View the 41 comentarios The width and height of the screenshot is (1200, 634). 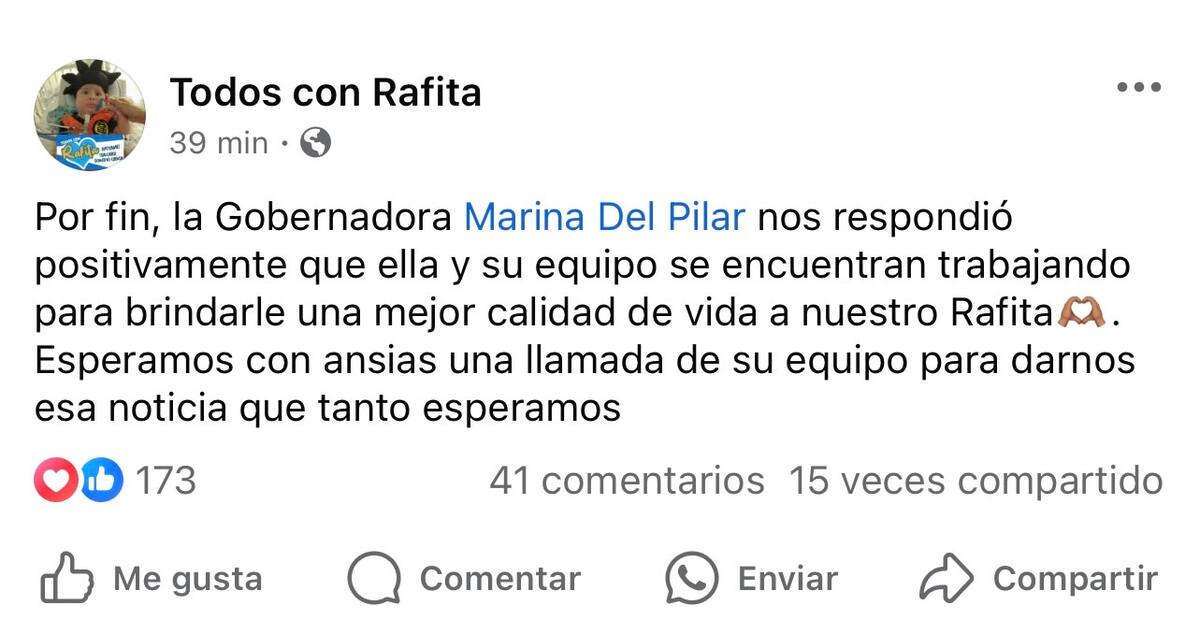pos(626,482)
